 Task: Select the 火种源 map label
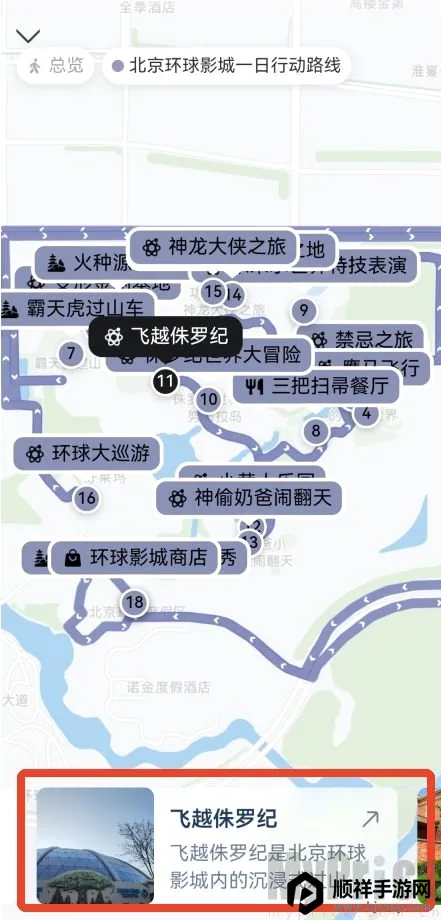[x=82, y=263]
